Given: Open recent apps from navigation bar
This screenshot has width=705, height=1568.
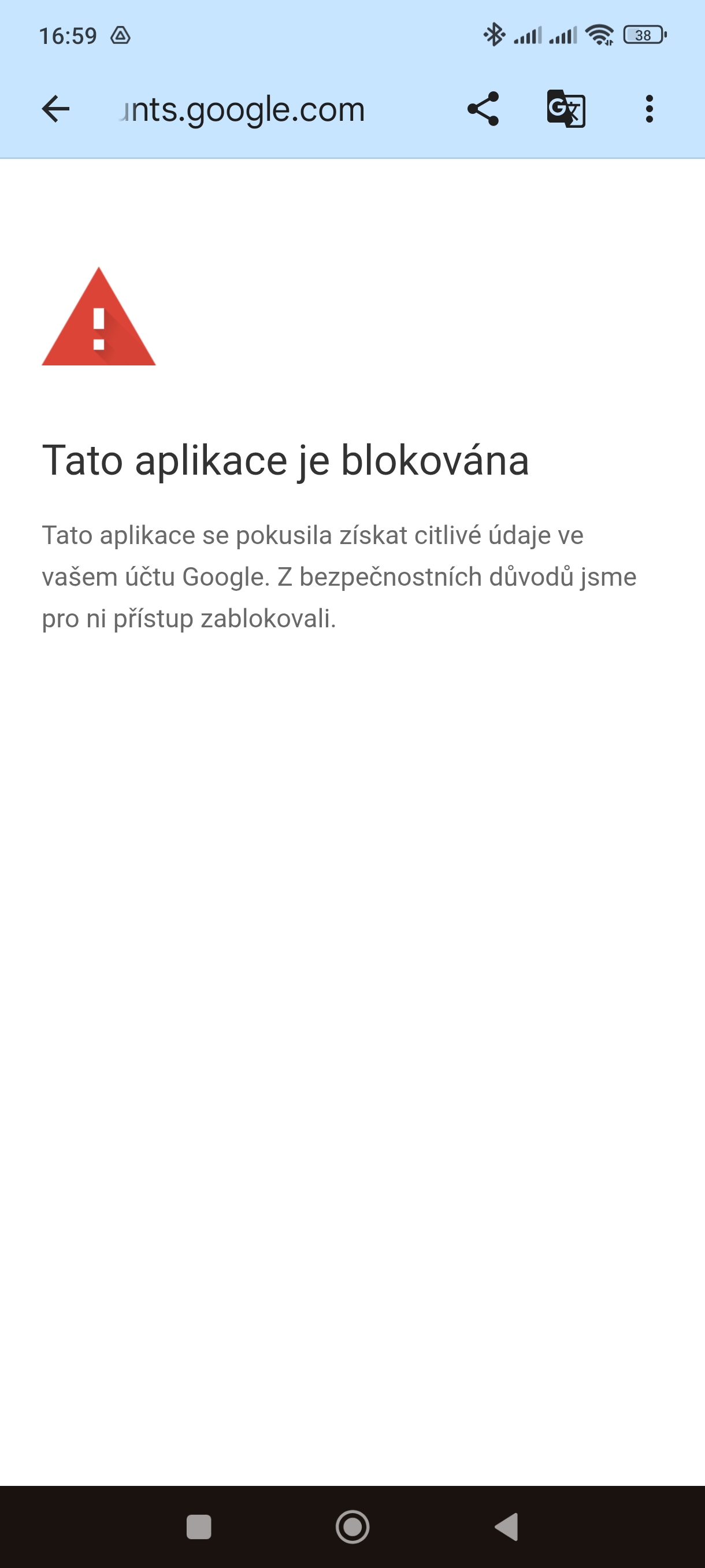Looking at the screenshot, I should coord(199,1526).
